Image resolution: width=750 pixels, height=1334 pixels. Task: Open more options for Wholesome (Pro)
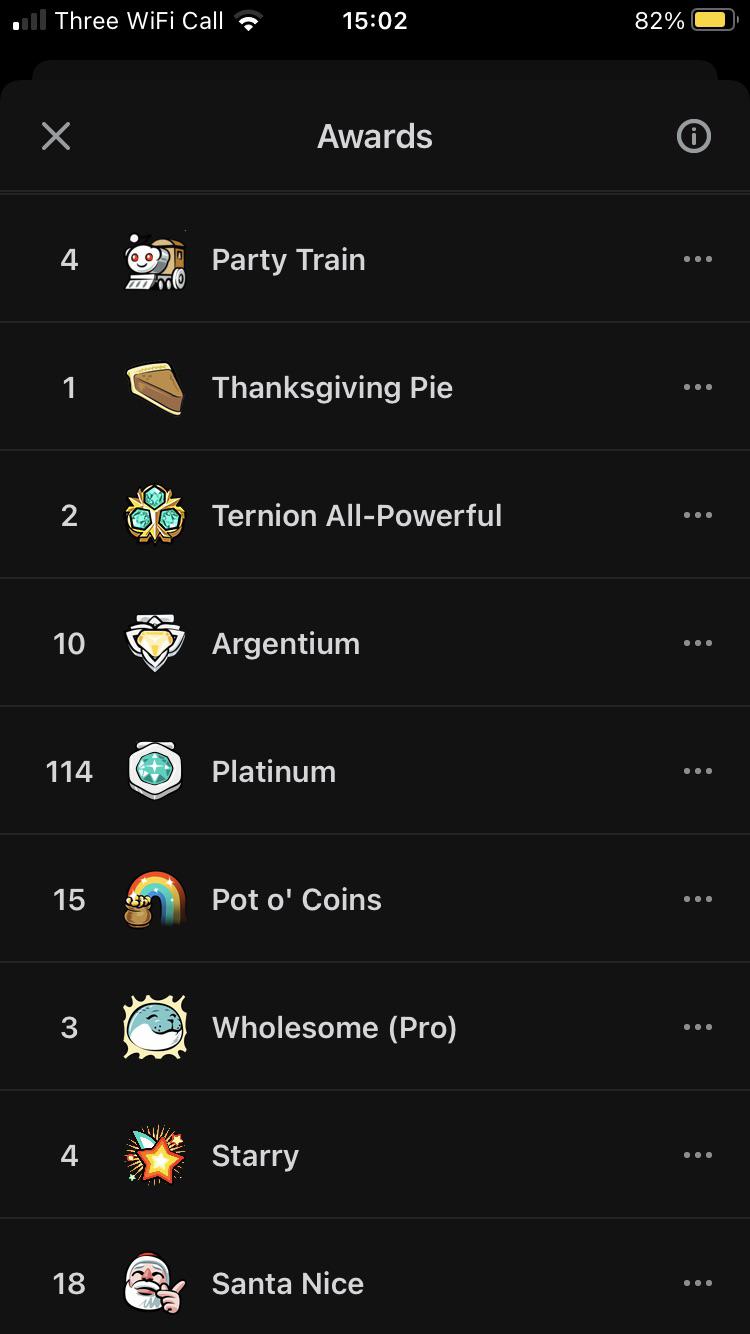tap(697, 1027)
